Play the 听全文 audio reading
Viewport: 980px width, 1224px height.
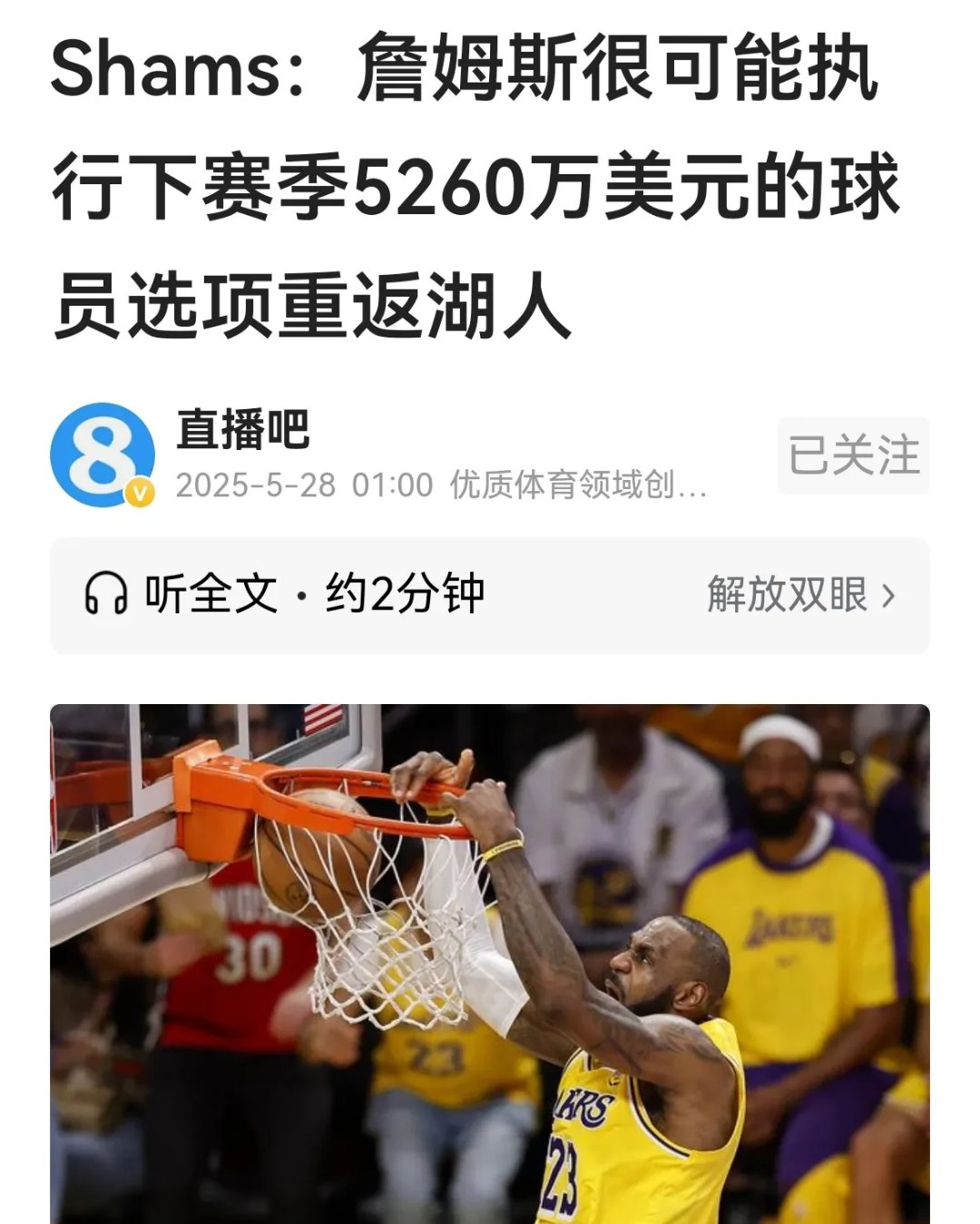284,595
